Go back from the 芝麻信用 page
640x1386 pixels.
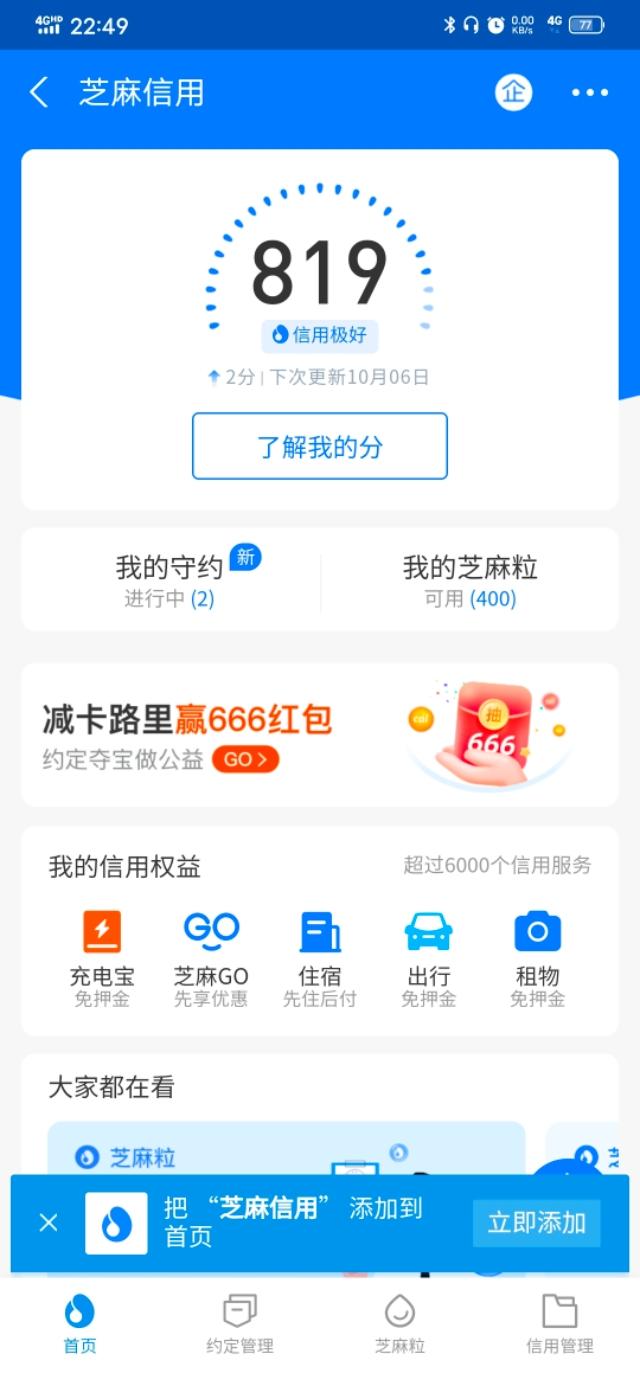pos(40,93)
